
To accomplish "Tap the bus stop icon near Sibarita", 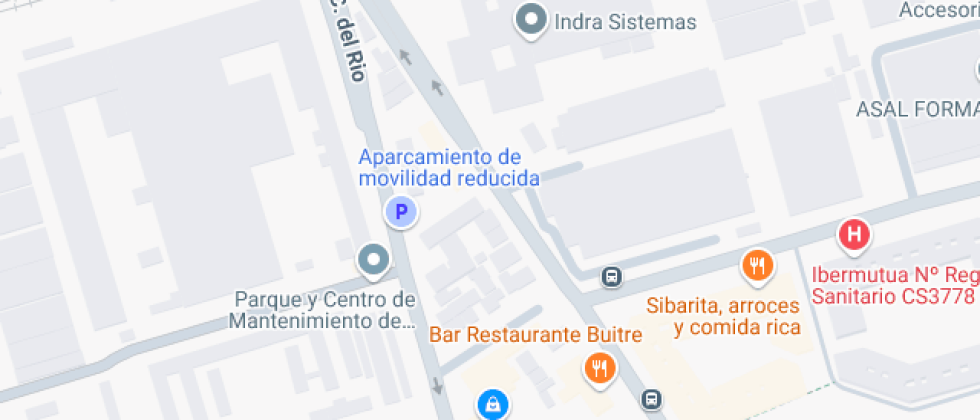I will coord(611,276).
